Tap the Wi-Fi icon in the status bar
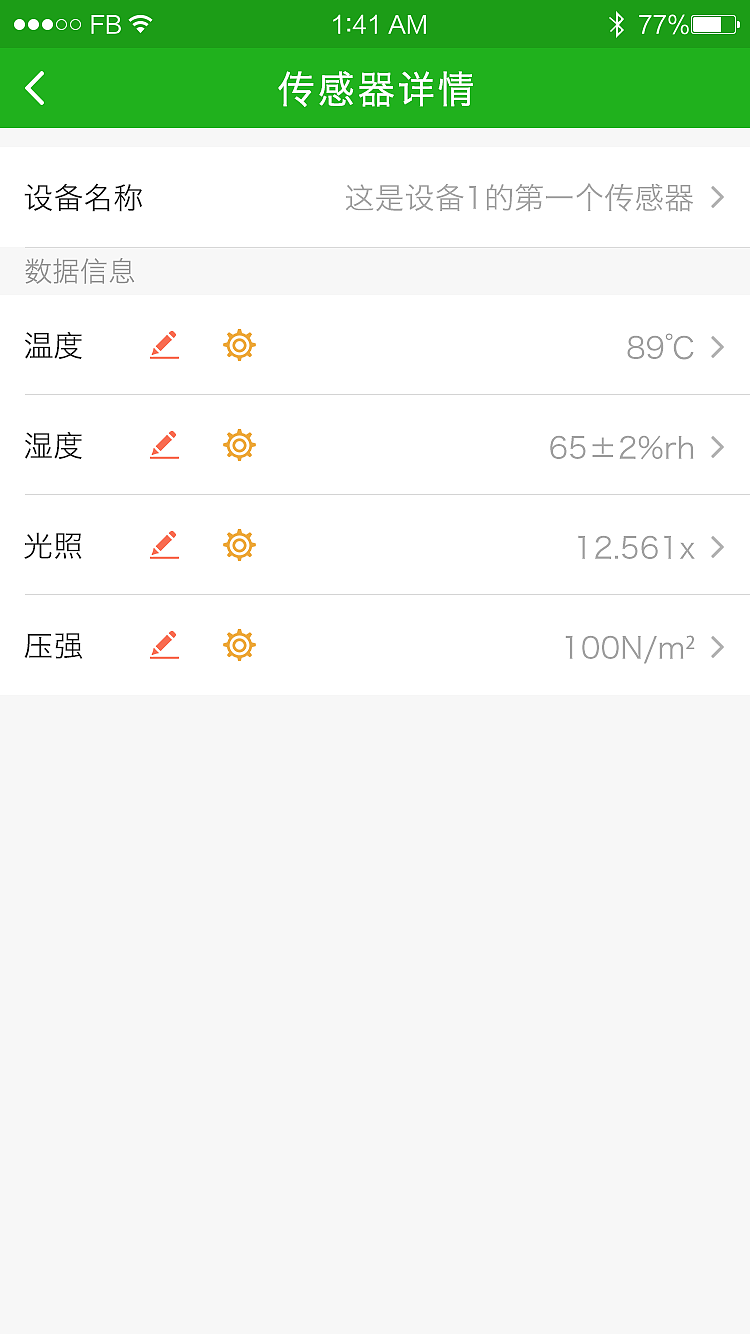Image resolution: width=750 pixels, height=1334 pixels. tap(140, 22)
